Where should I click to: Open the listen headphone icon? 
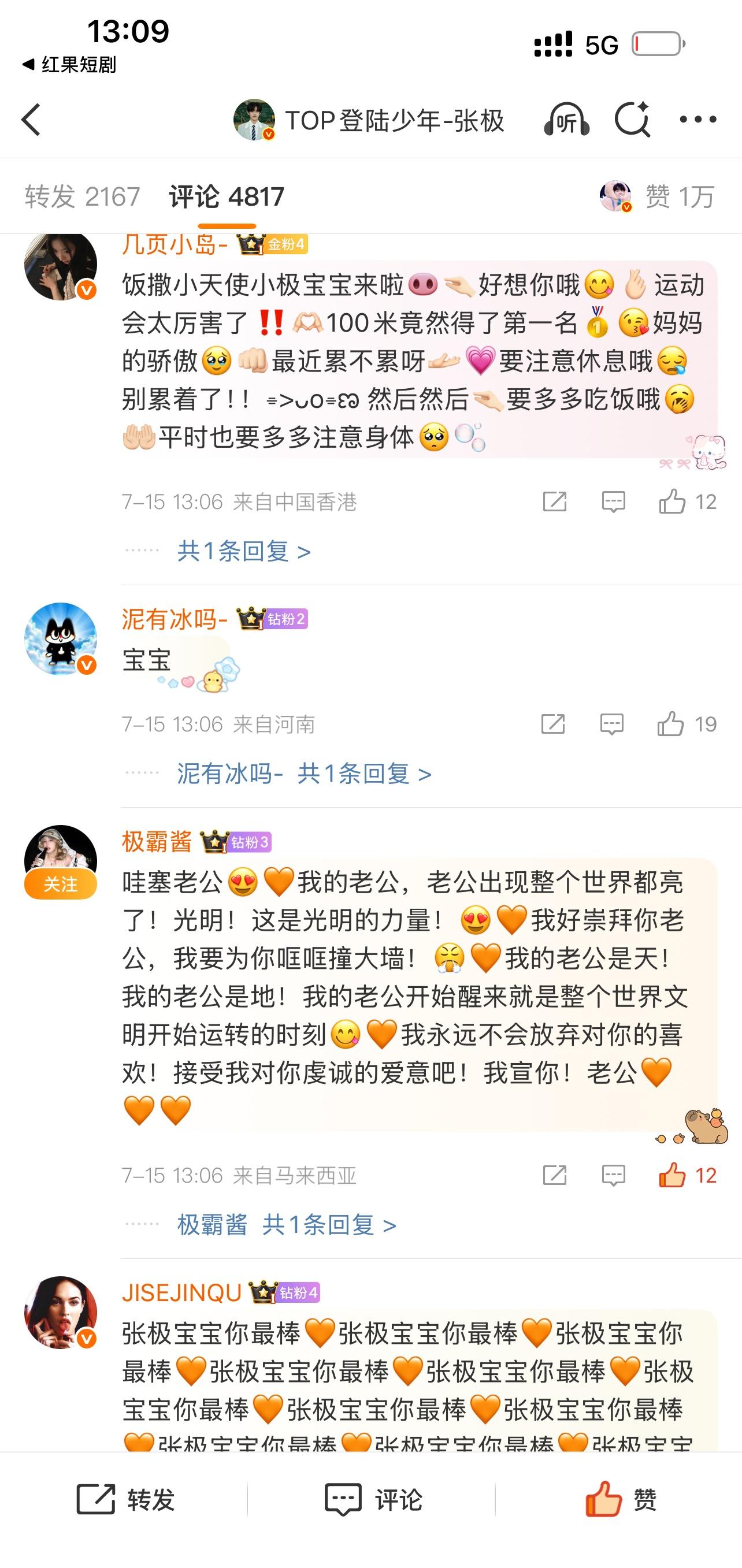tap(566, 119)
